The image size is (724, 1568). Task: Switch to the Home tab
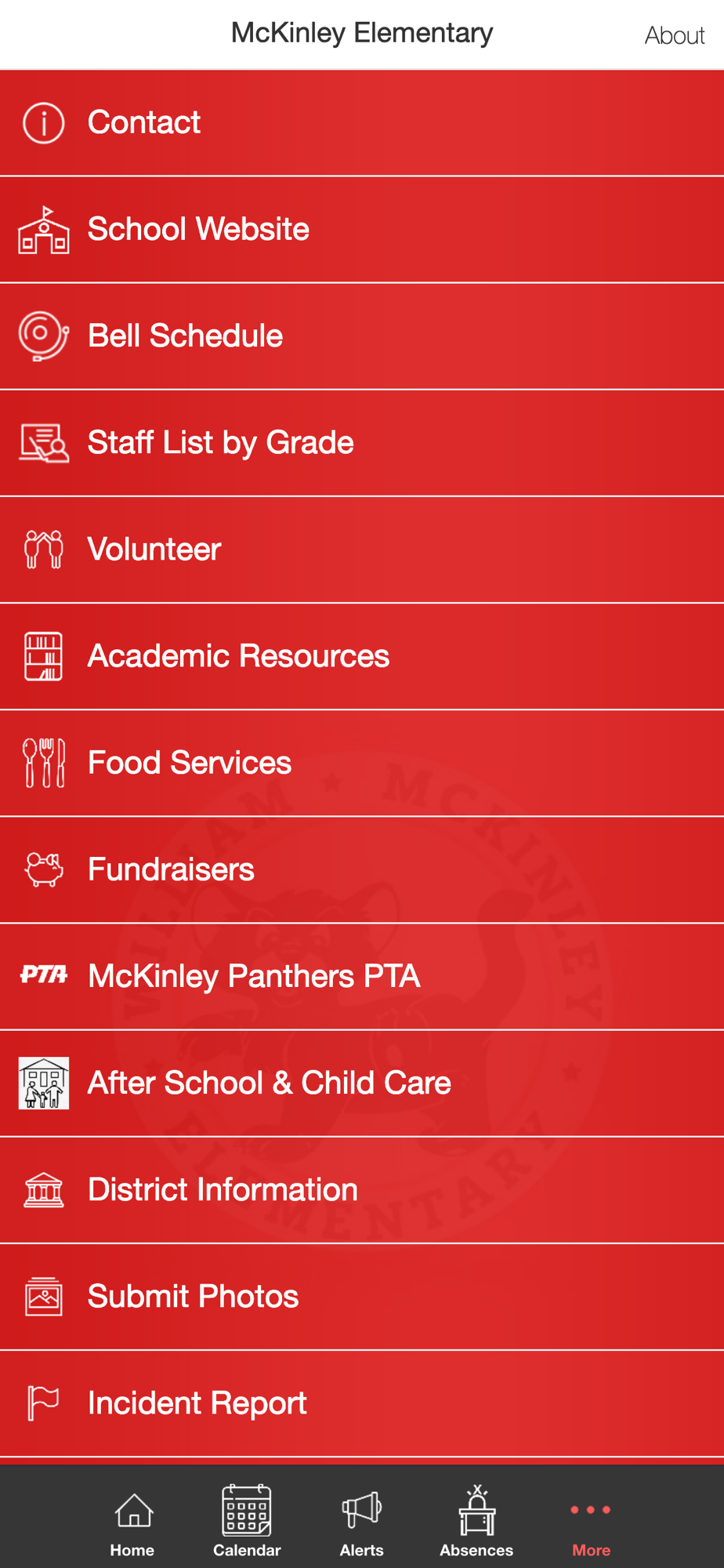coord(132,1523)
